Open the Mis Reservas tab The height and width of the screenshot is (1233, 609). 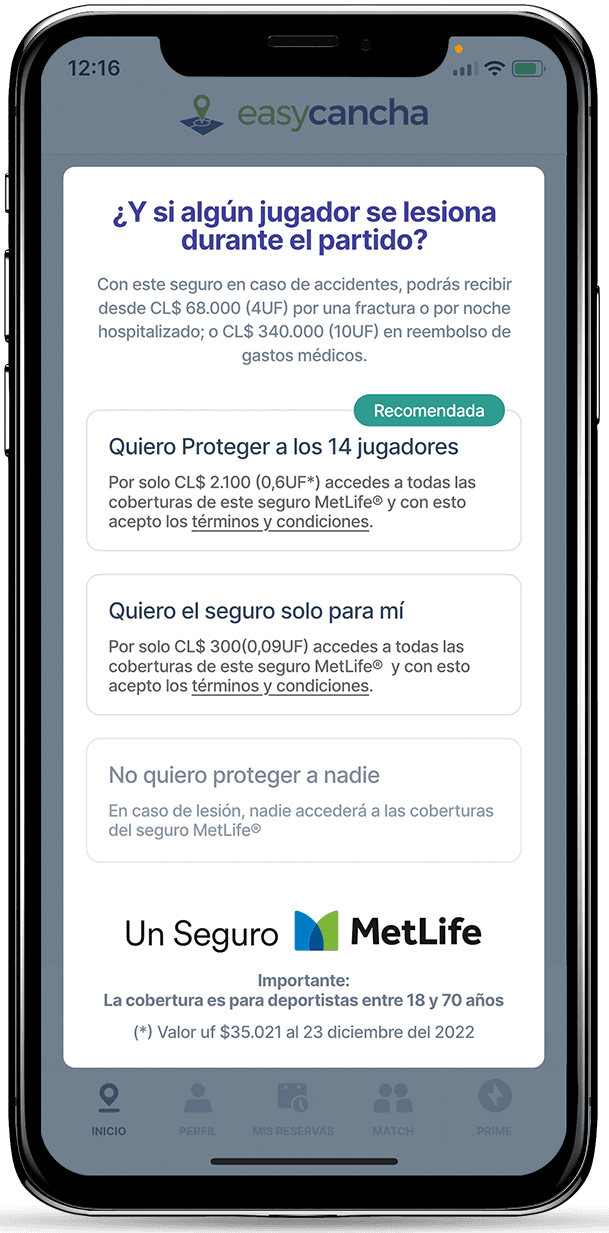[293, 1109]
